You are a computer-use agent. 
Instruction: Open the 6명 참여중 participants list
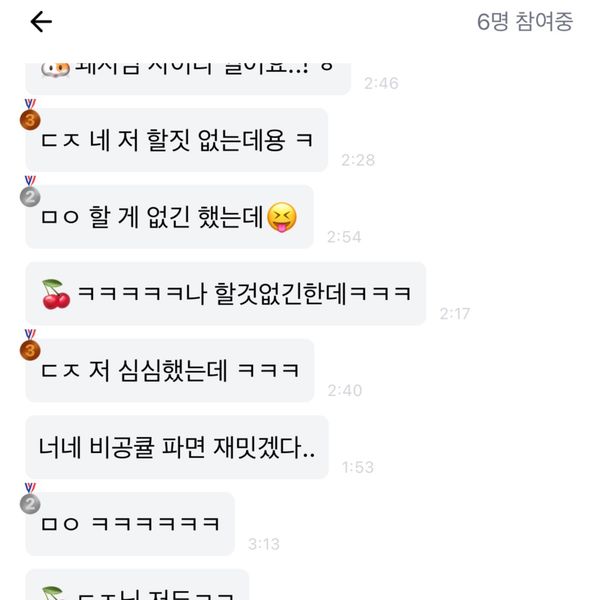[x=524, y=23]
